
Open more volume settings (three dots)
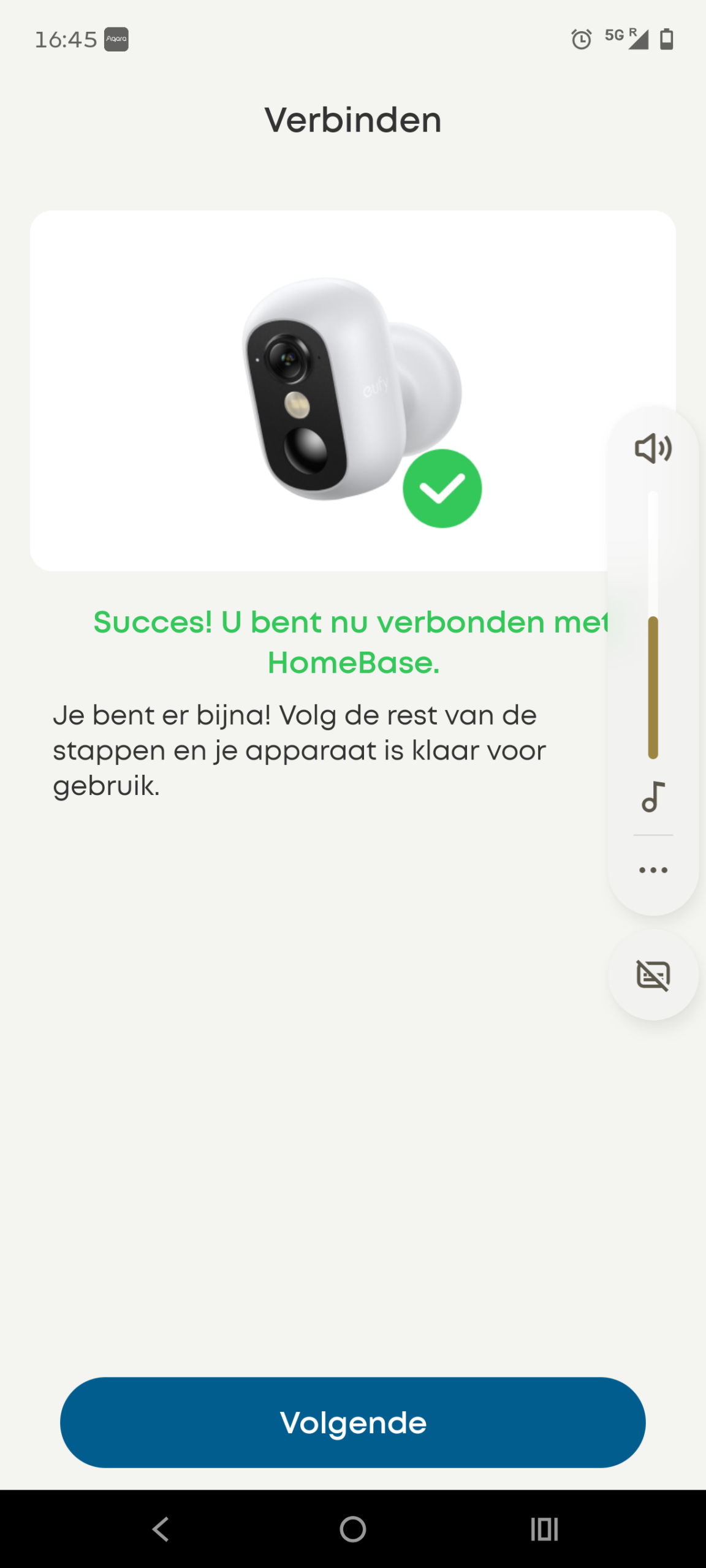pyautogui.click(x=653, y=870)
